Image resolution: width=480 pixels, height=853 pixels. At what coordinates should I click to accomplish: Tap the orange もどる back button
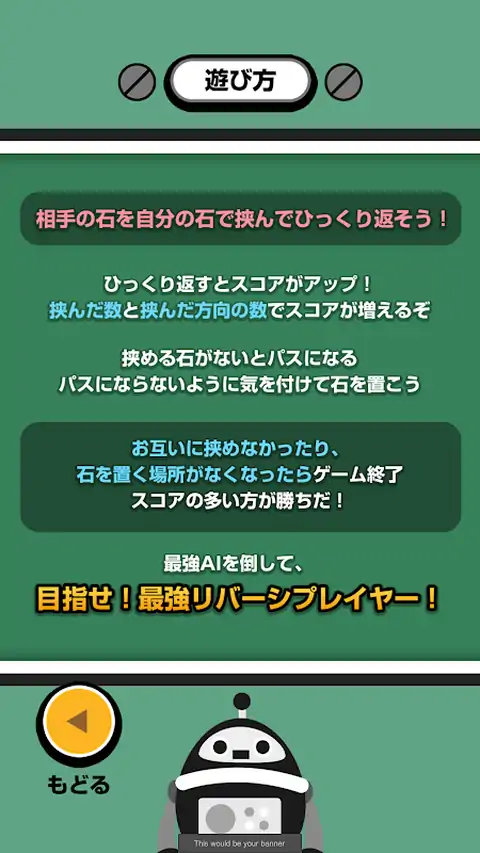pos(79,723)
